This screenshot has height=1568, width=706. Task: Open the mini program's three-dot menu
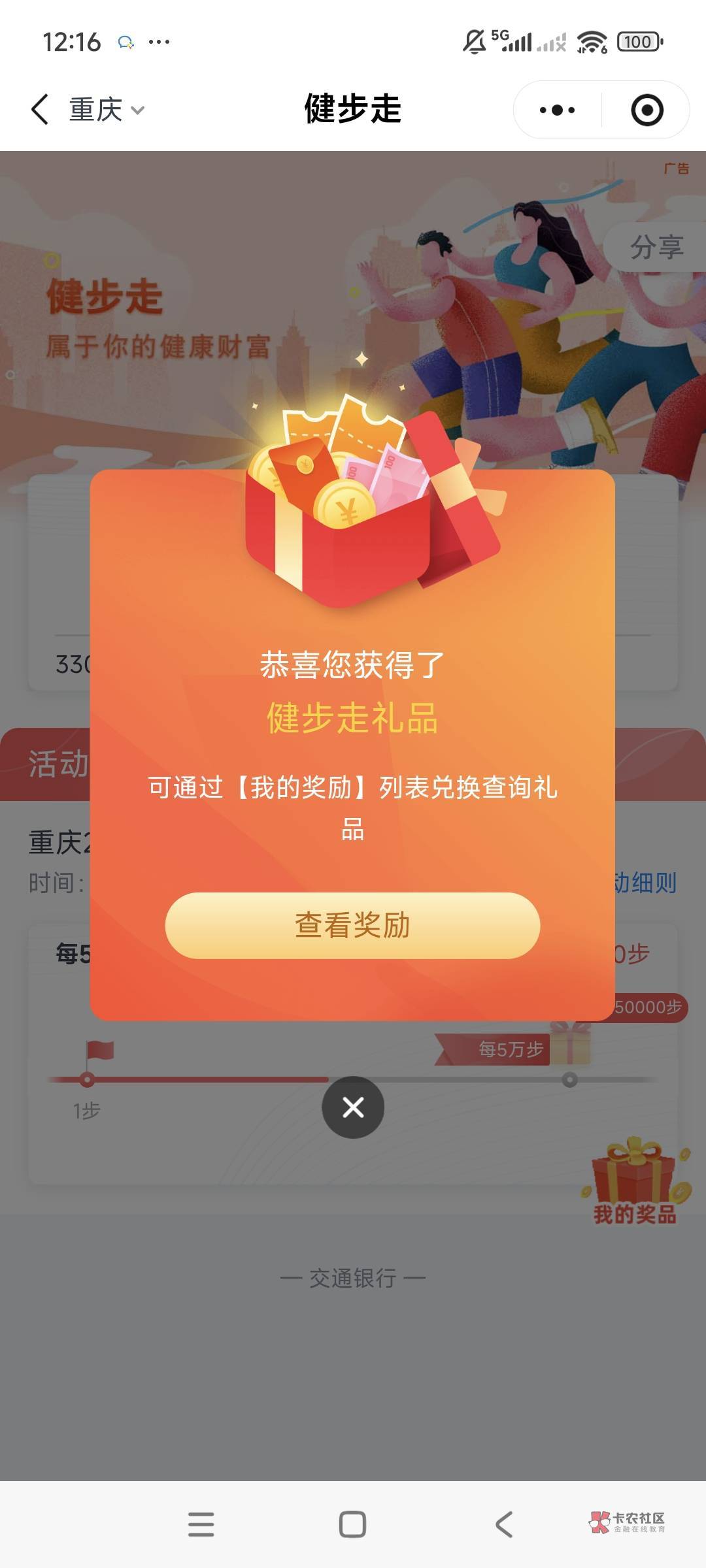[x=557, y=110]
